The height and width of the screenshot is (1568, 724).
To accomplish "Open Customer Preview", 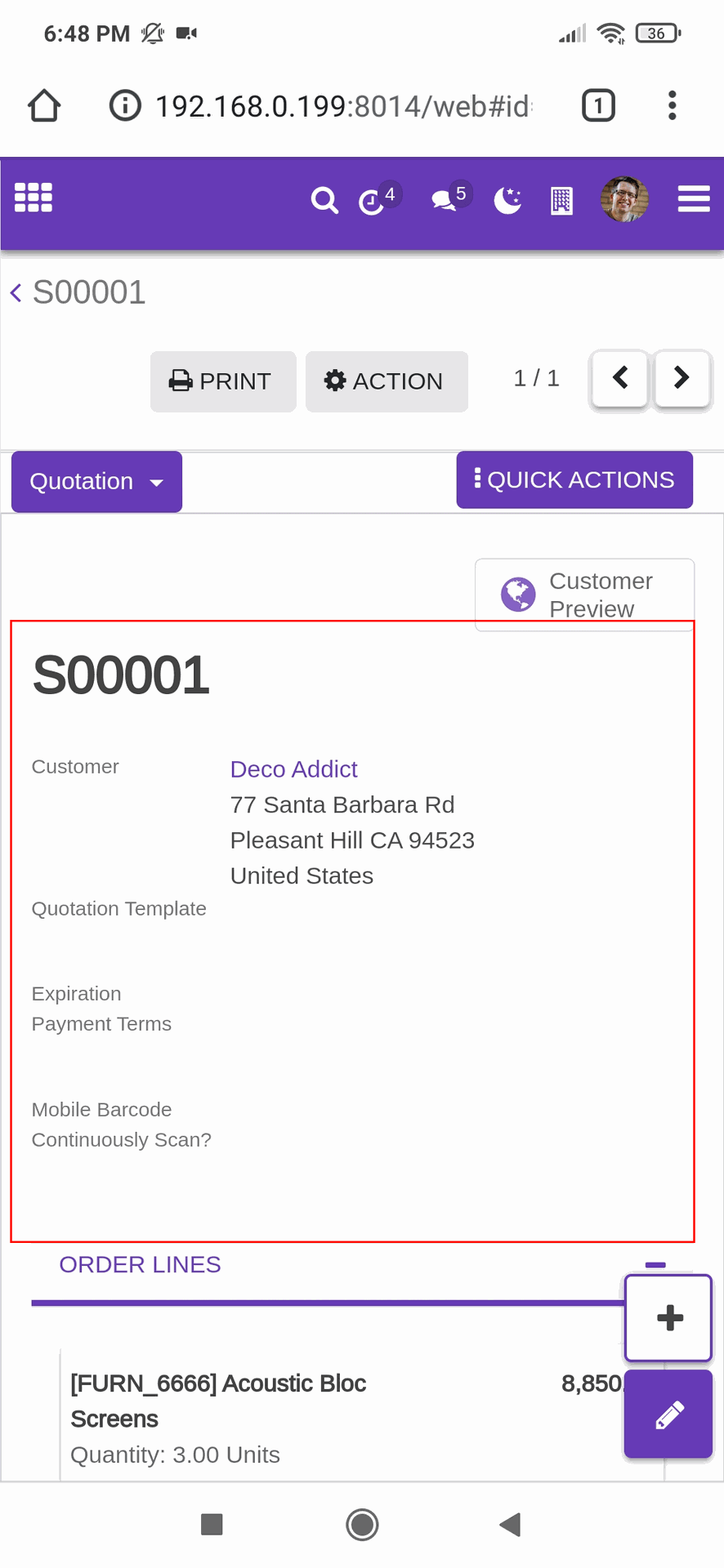I will point(585,595).
